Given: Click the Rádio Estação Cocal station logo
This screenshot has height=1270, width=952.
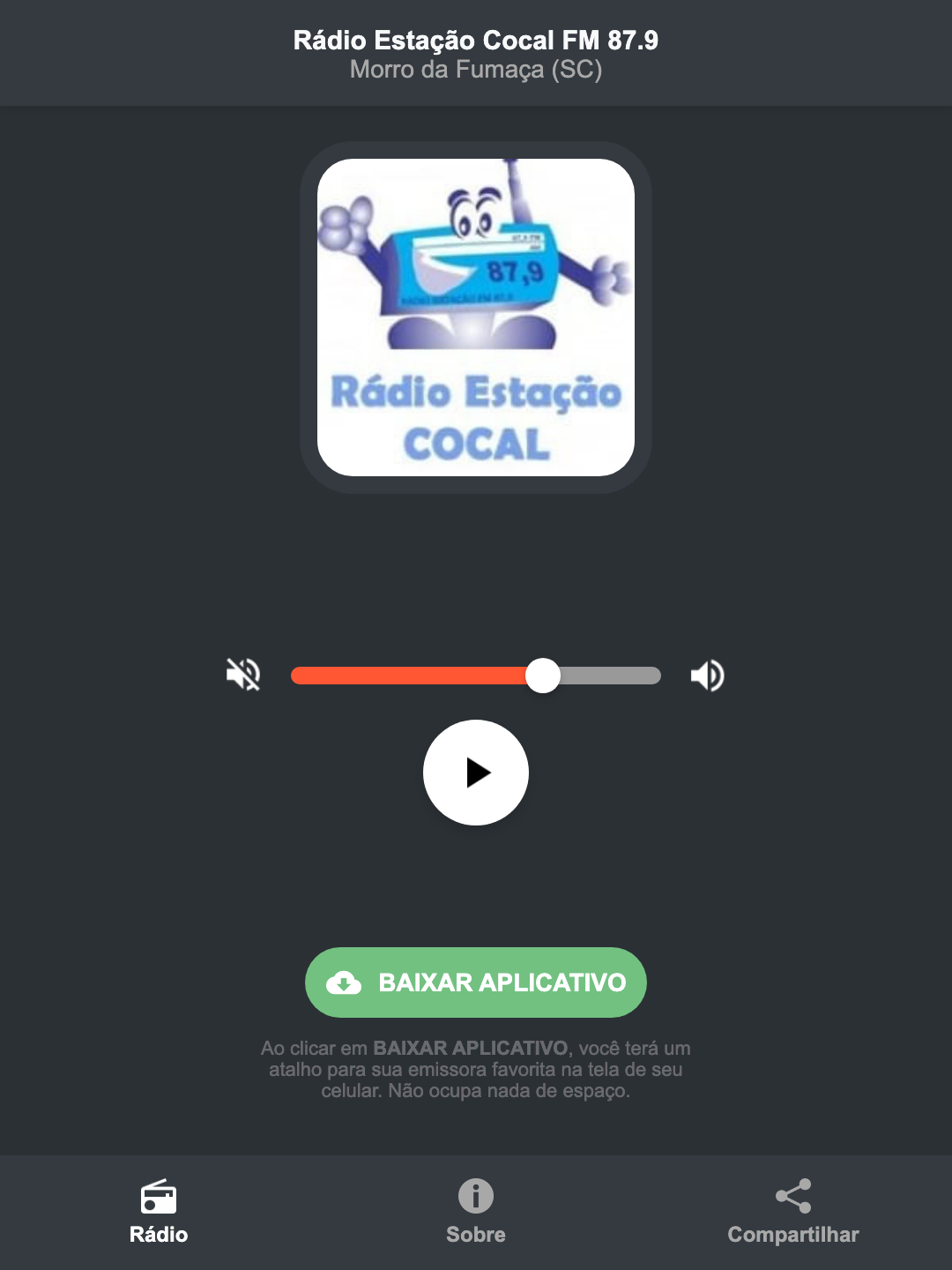Looking at the screenshot, I should coord(475,313).
